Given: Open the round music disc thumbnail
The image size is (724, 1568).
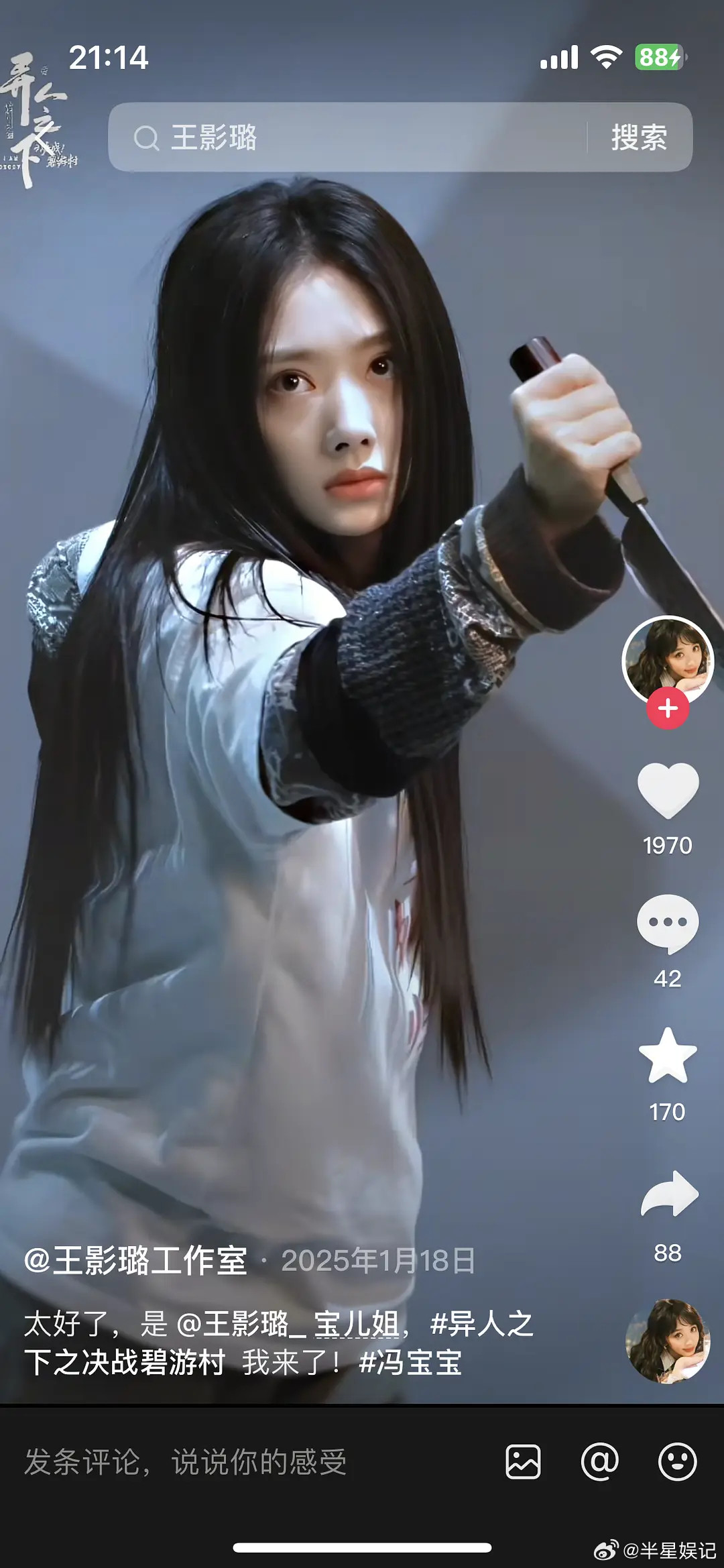Looking at the screenshot, I should (x=667, y=1341).
